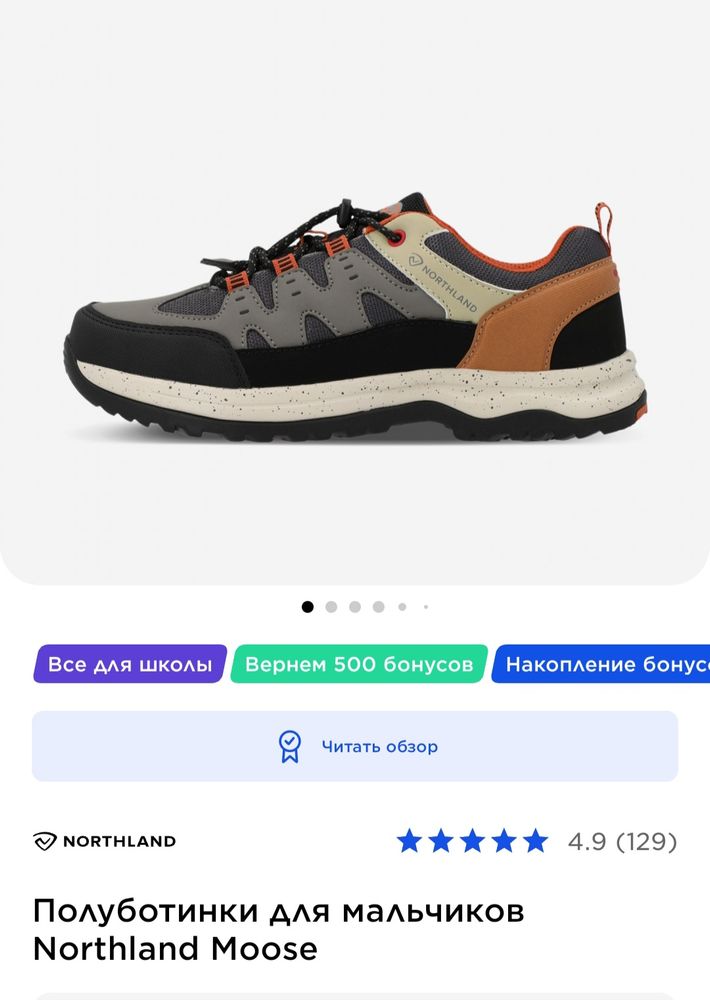Select the 'Все для школы' chip

coord(130,664)
